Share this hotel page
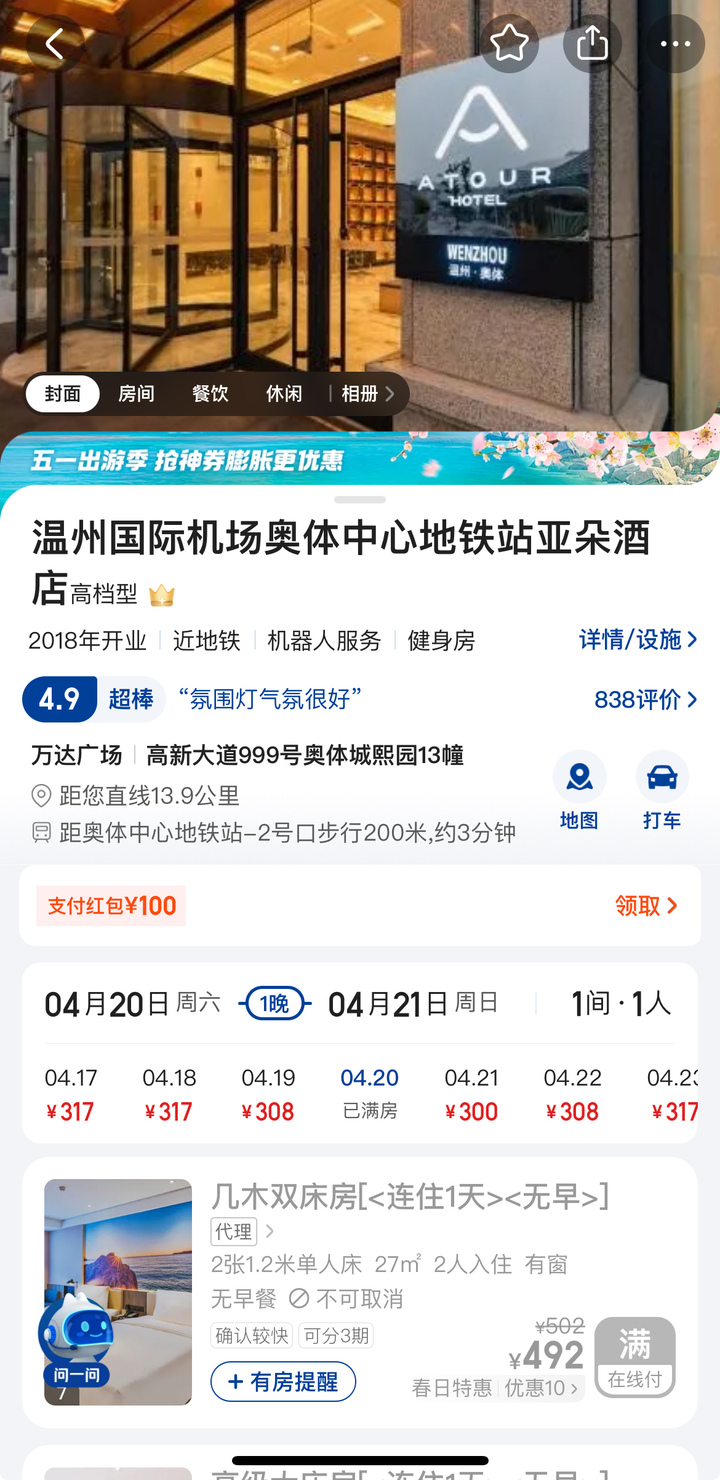The image size is (720, 1480). (592, 44)
